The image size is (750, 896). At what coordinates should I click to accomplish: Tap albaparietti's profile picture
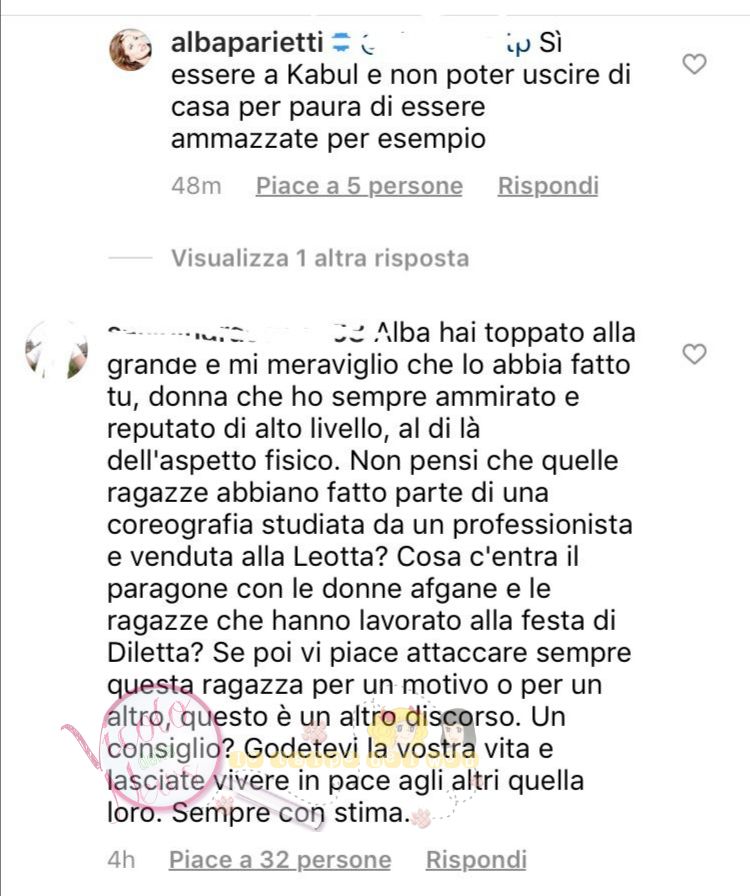pos(130,49)
